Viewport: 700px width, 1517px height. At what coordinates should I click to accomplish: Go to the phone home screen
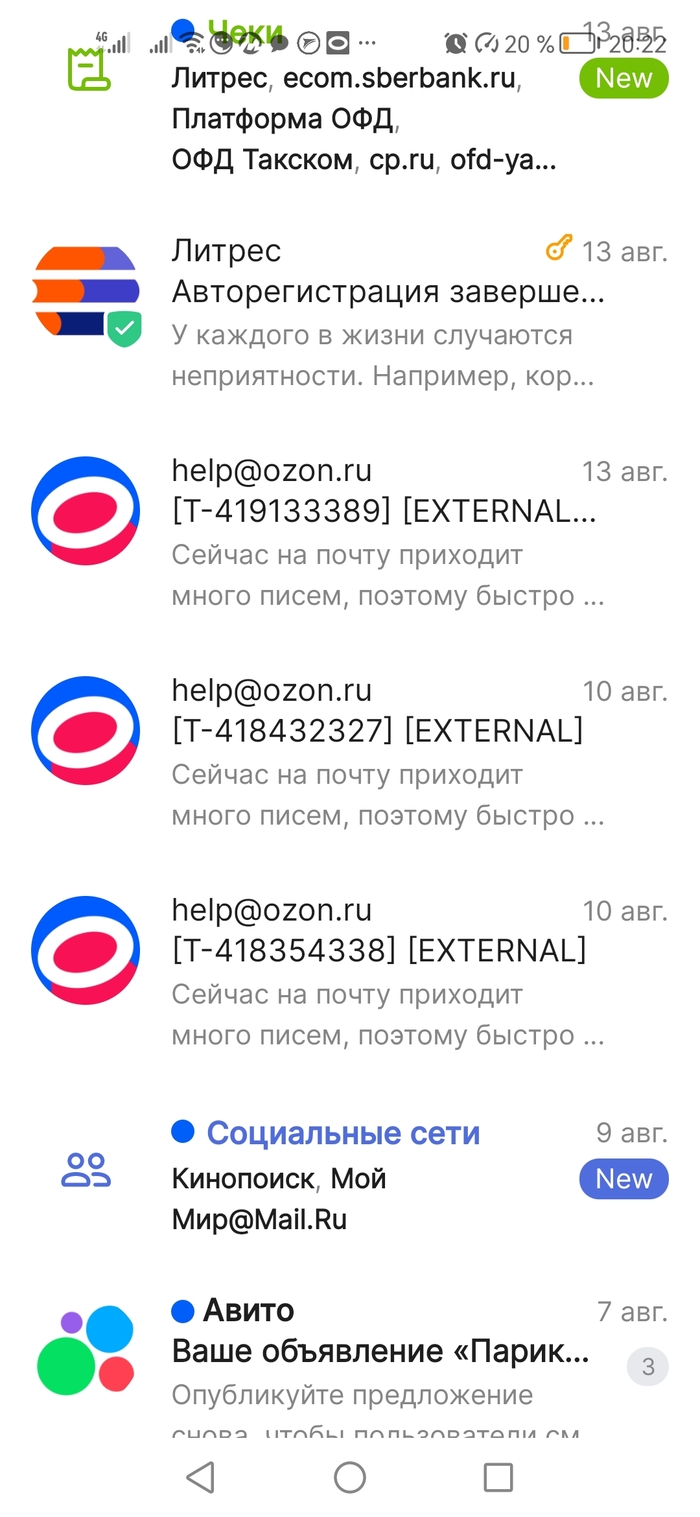point(350,1477)
